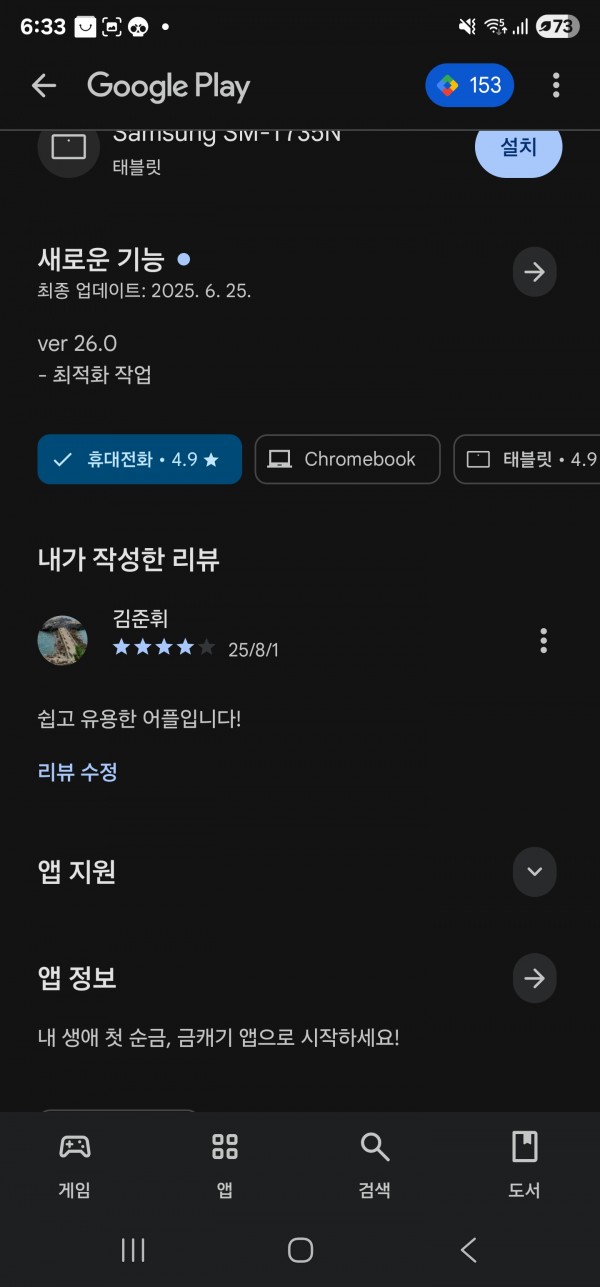Open the Play Points 153 badge
Viewport: 600px width, 1287px height.
[x=470, y=86]
